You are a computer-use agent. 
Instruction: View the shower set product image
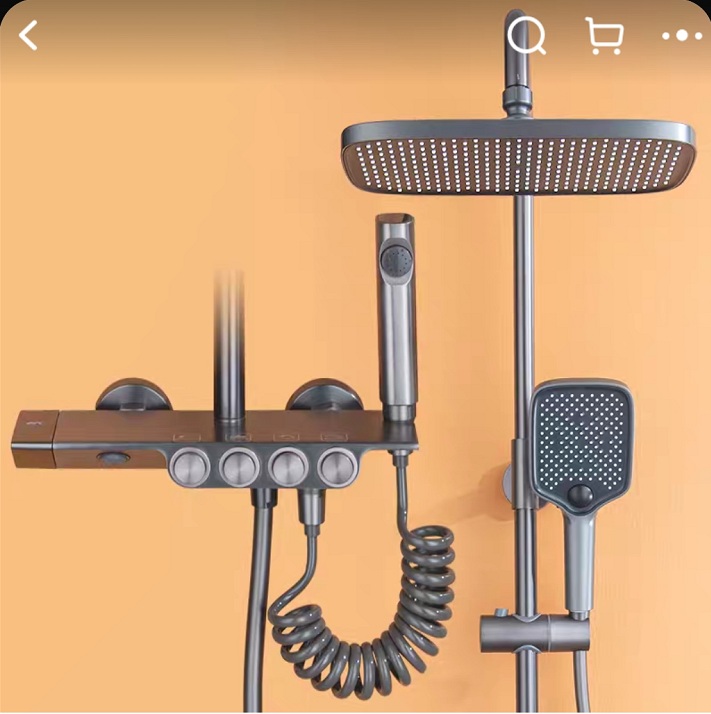(355, 400)
